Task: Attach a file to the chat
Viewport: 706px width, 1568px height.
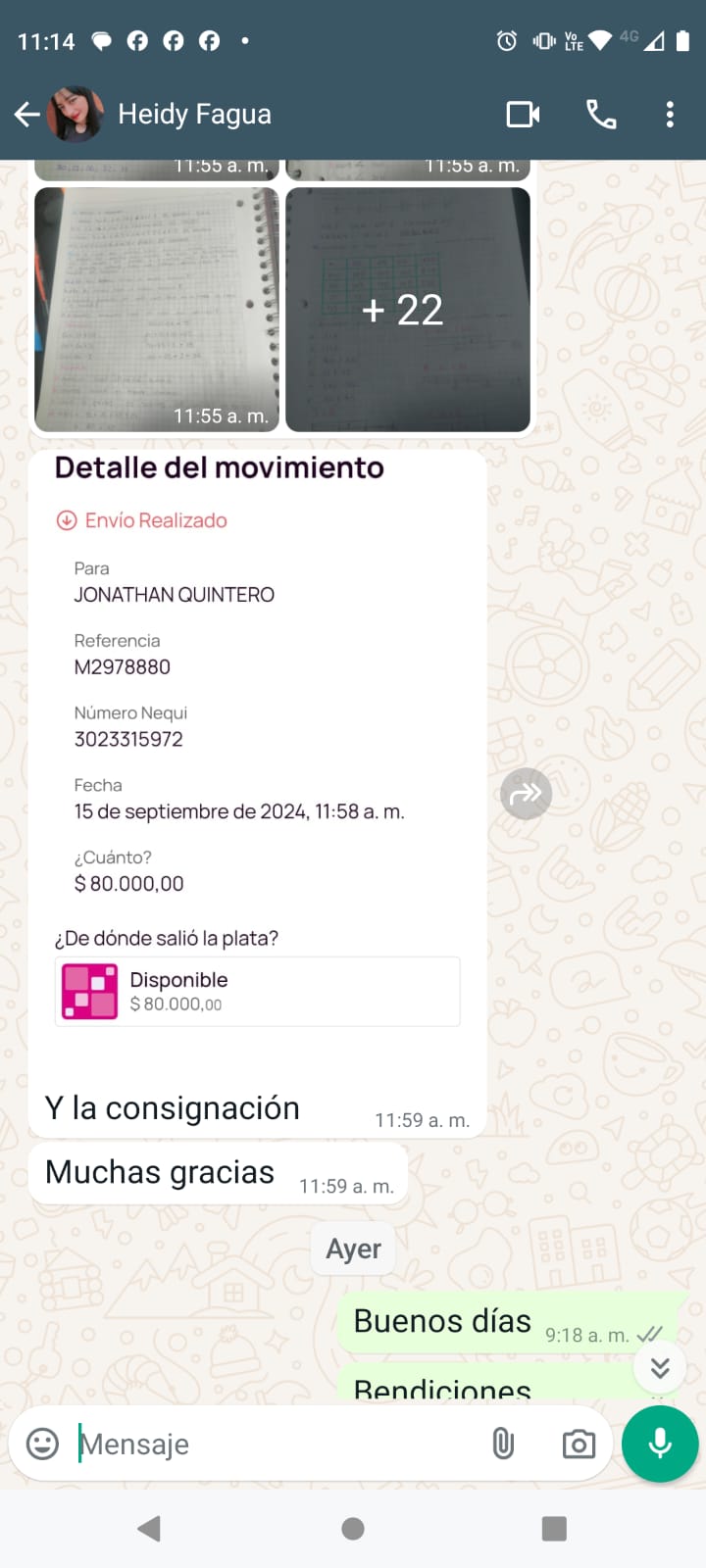Action: click(503, 1444)
